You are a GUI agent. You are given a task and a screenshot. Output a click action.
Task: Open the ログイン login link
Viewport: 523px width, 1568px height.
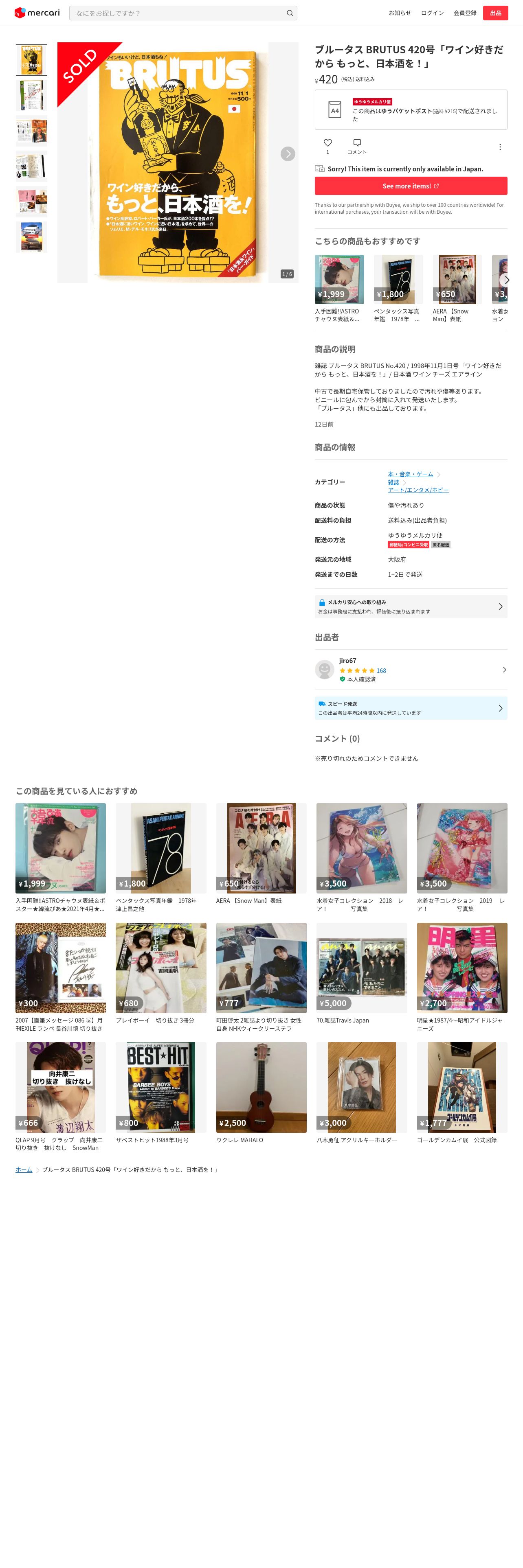pos(432,13)
